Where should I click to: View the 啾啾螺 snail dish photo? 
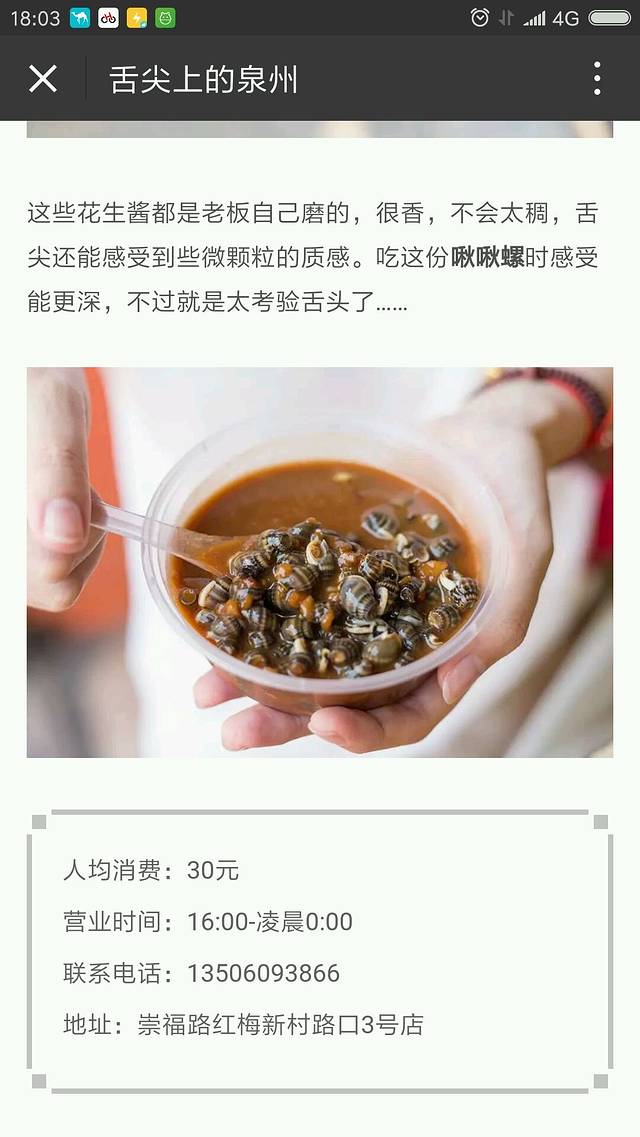click(320, 562)
